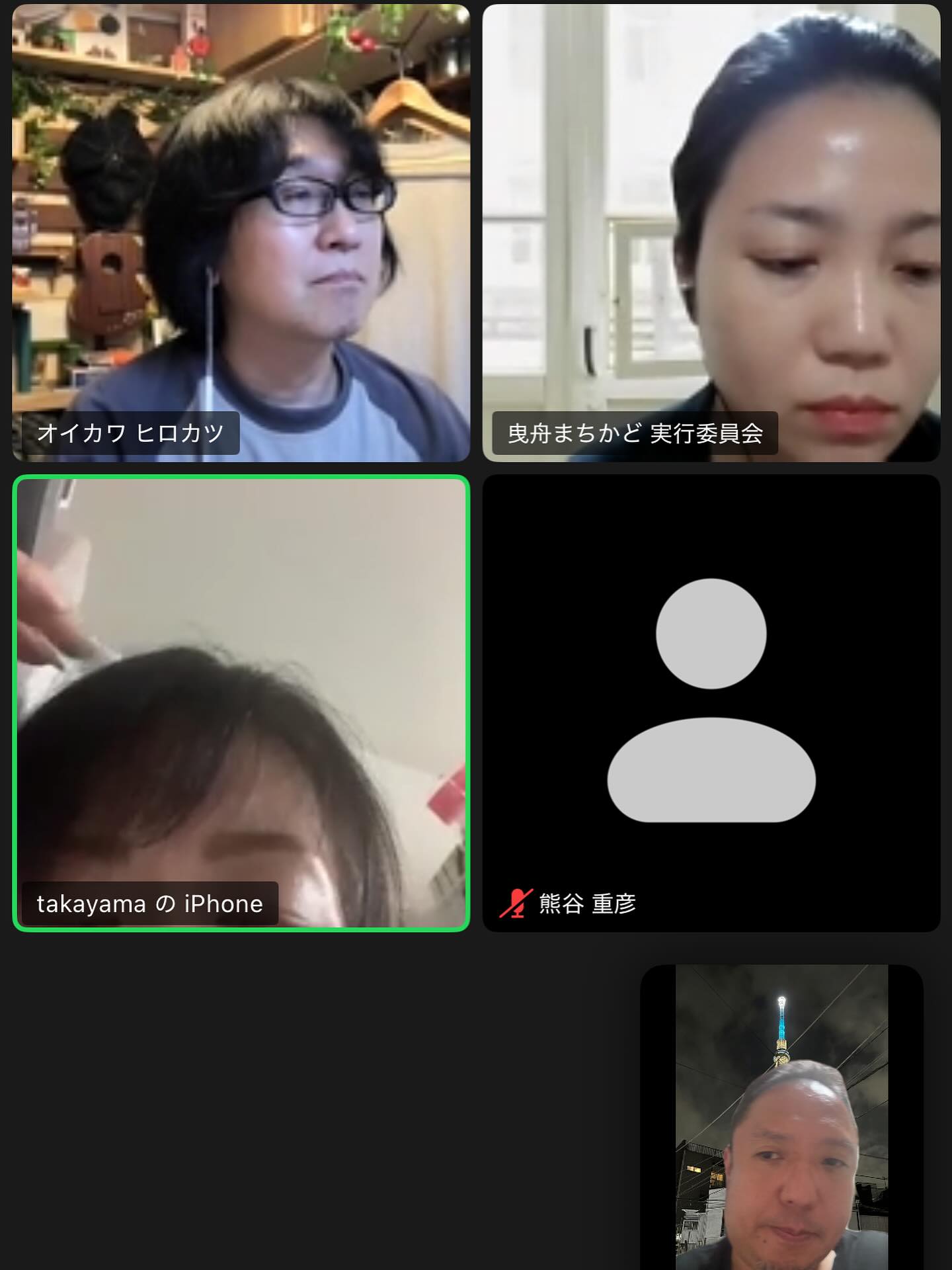The image size is (952, 1270).
Task: Select the オイカワ ヒロカツ video tile
Action: click(x=241, y=233)
